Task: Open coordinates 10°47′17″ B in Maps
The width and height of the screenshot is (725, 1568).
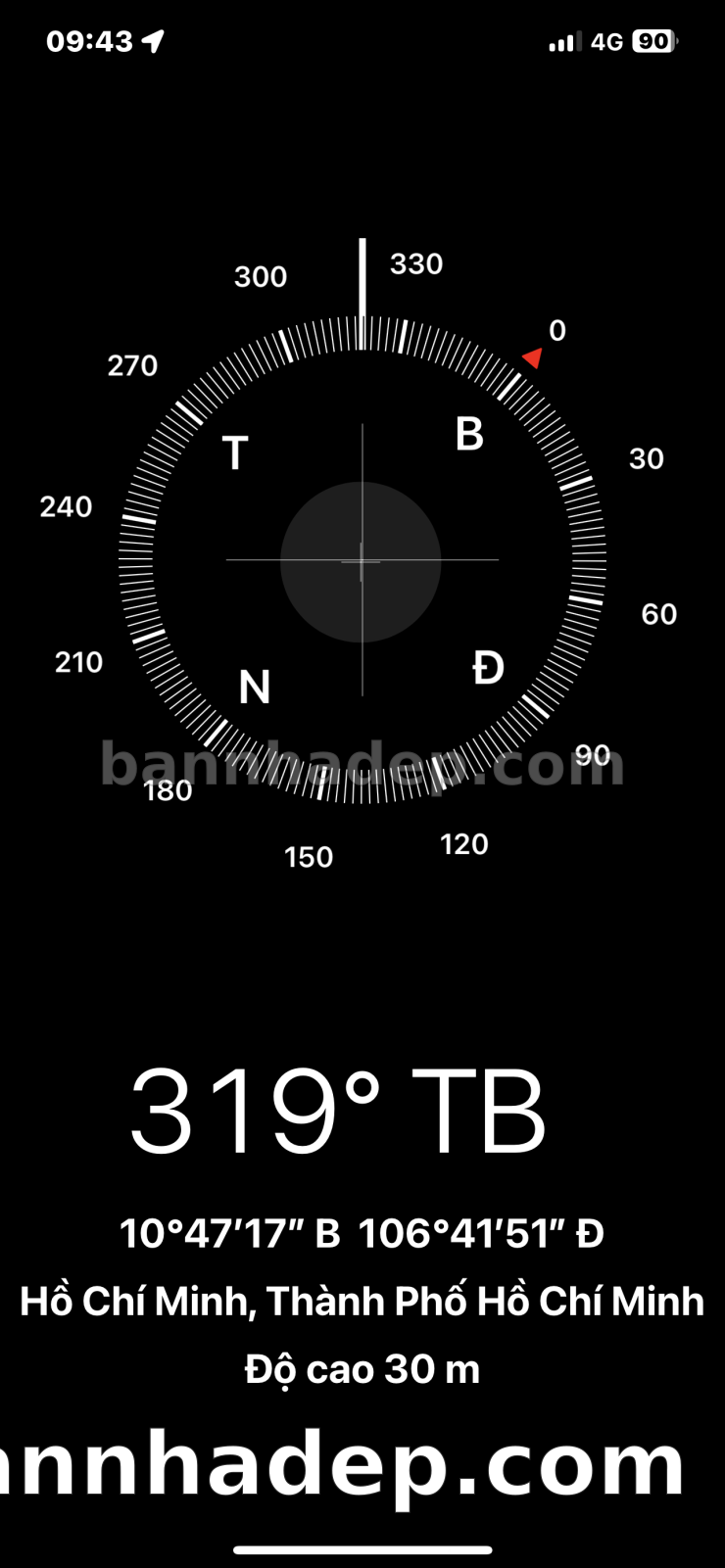Action: 362,1233
